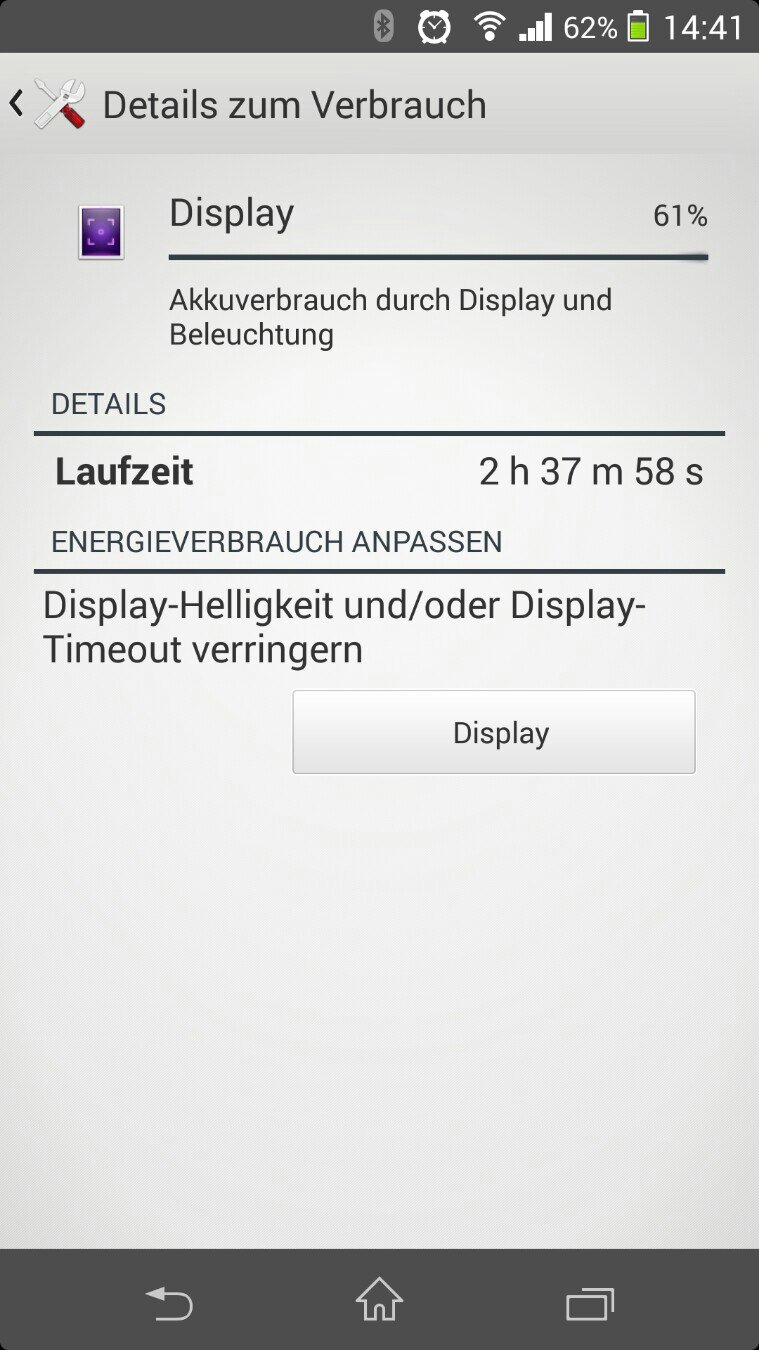
Task: Open Display settings button
Action: pyautogui.click(x=493, y=732)
